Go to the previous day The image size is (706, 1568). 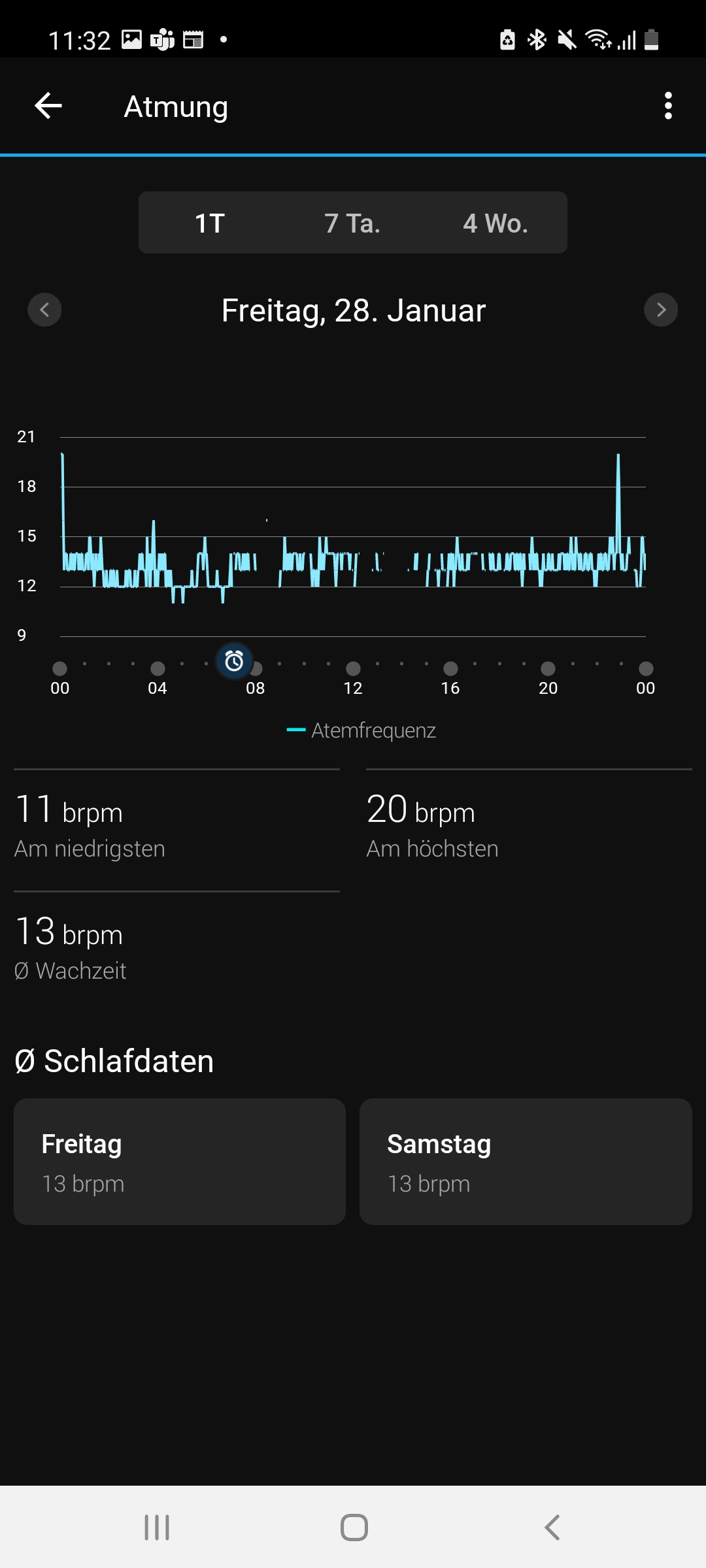click(x=44, y=310)
